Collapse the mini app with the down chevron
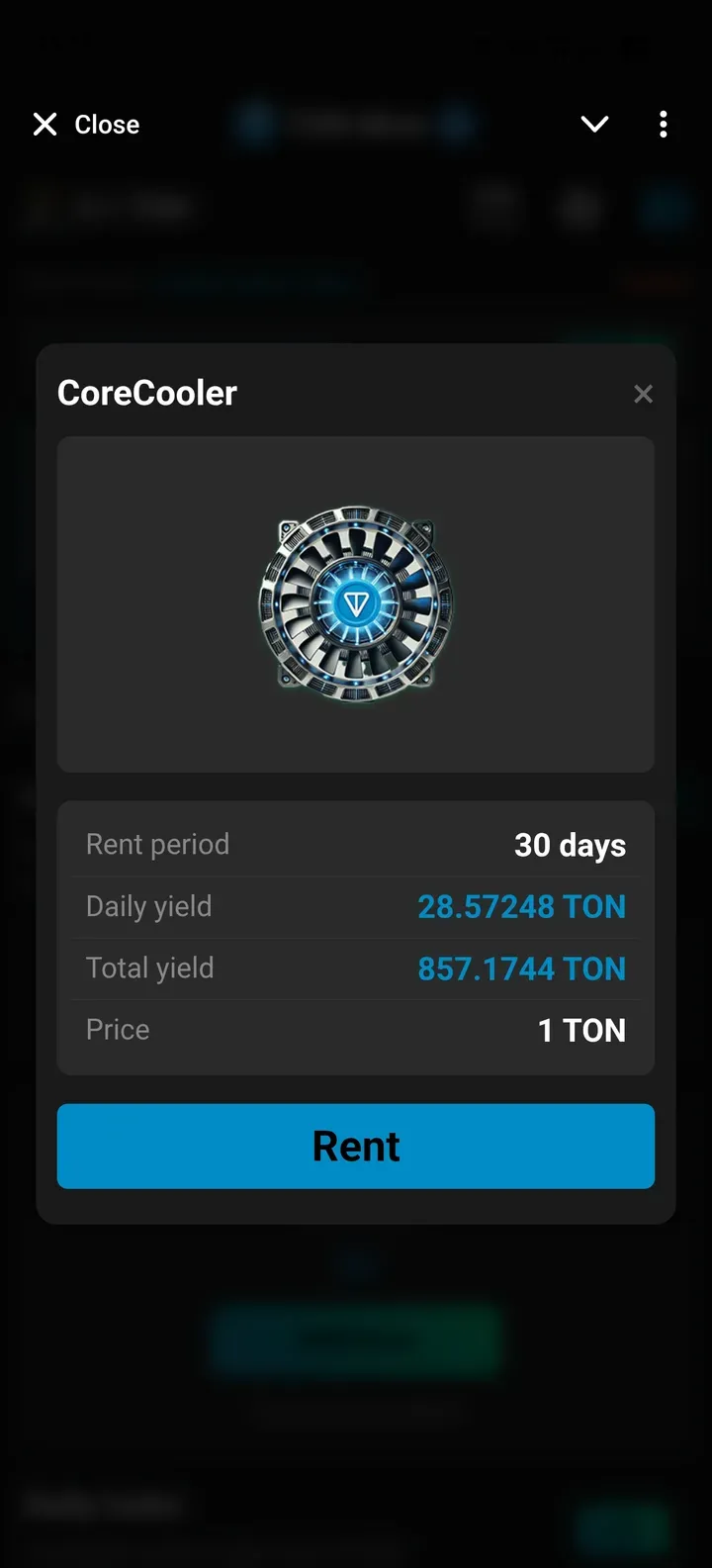 point(594,124)
